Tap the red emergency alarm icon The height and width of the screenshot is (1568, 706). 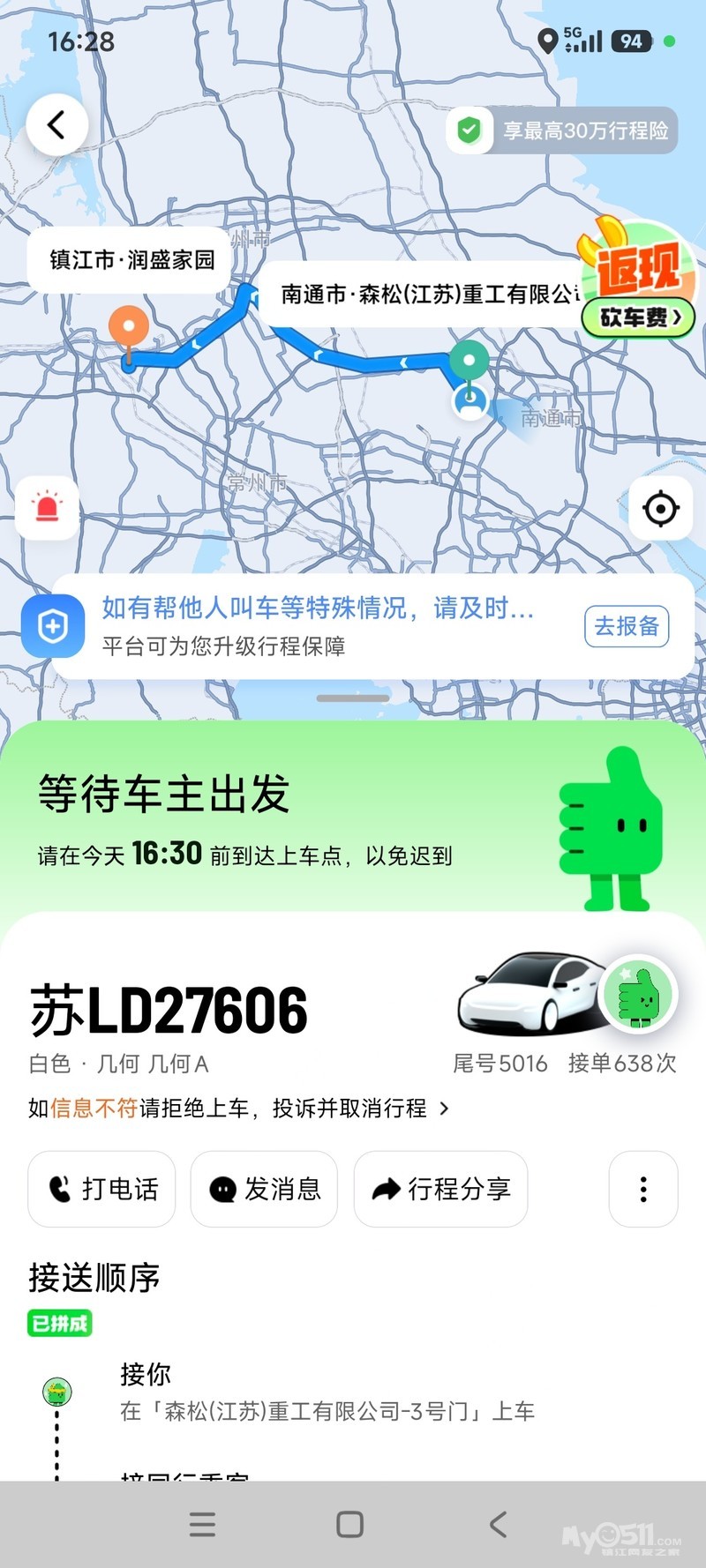(x=48, y=509)
